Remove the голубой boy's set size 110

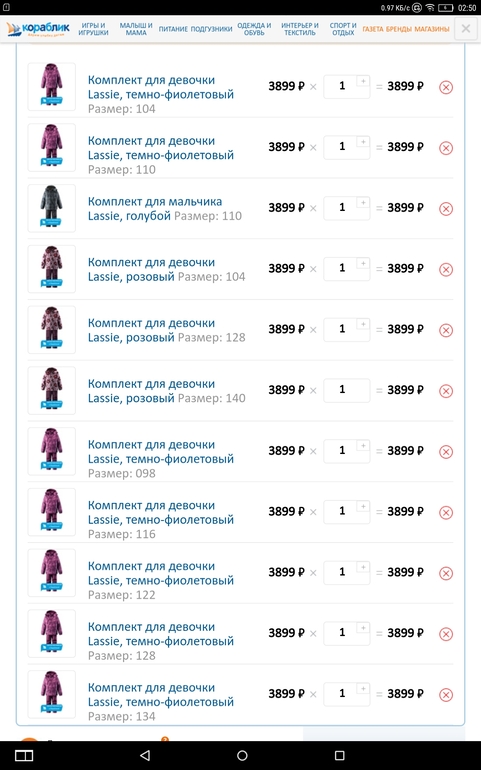(446, 209)
